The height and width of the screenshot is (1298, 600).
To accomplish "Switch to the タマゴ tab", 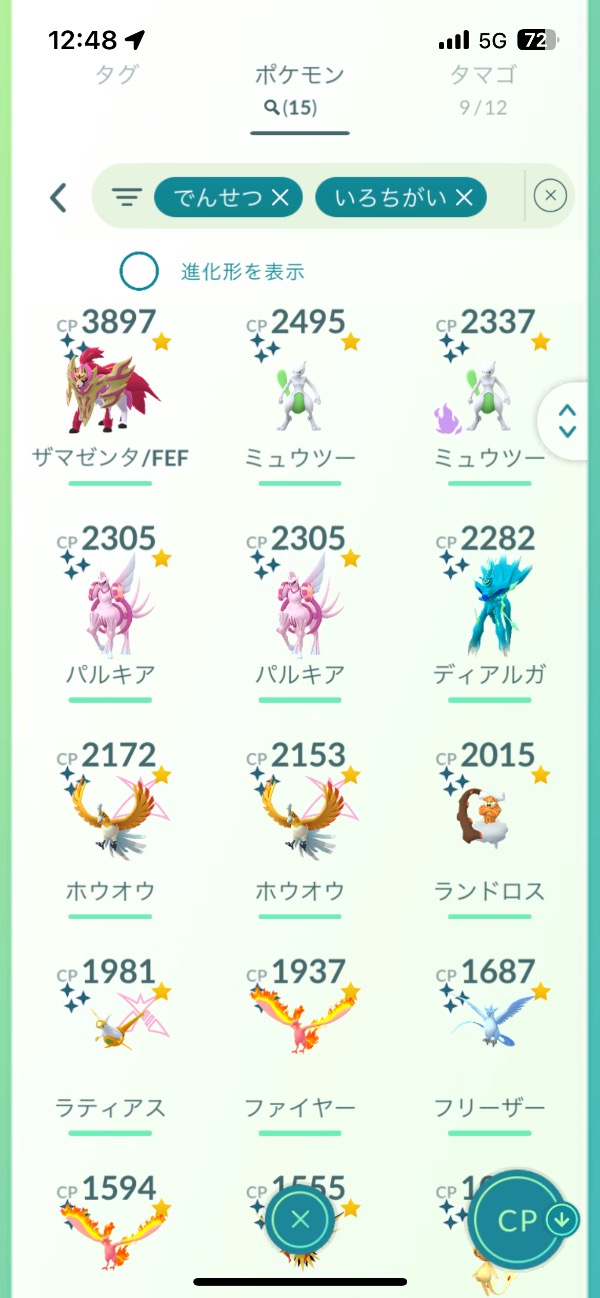I will (484, 76).
